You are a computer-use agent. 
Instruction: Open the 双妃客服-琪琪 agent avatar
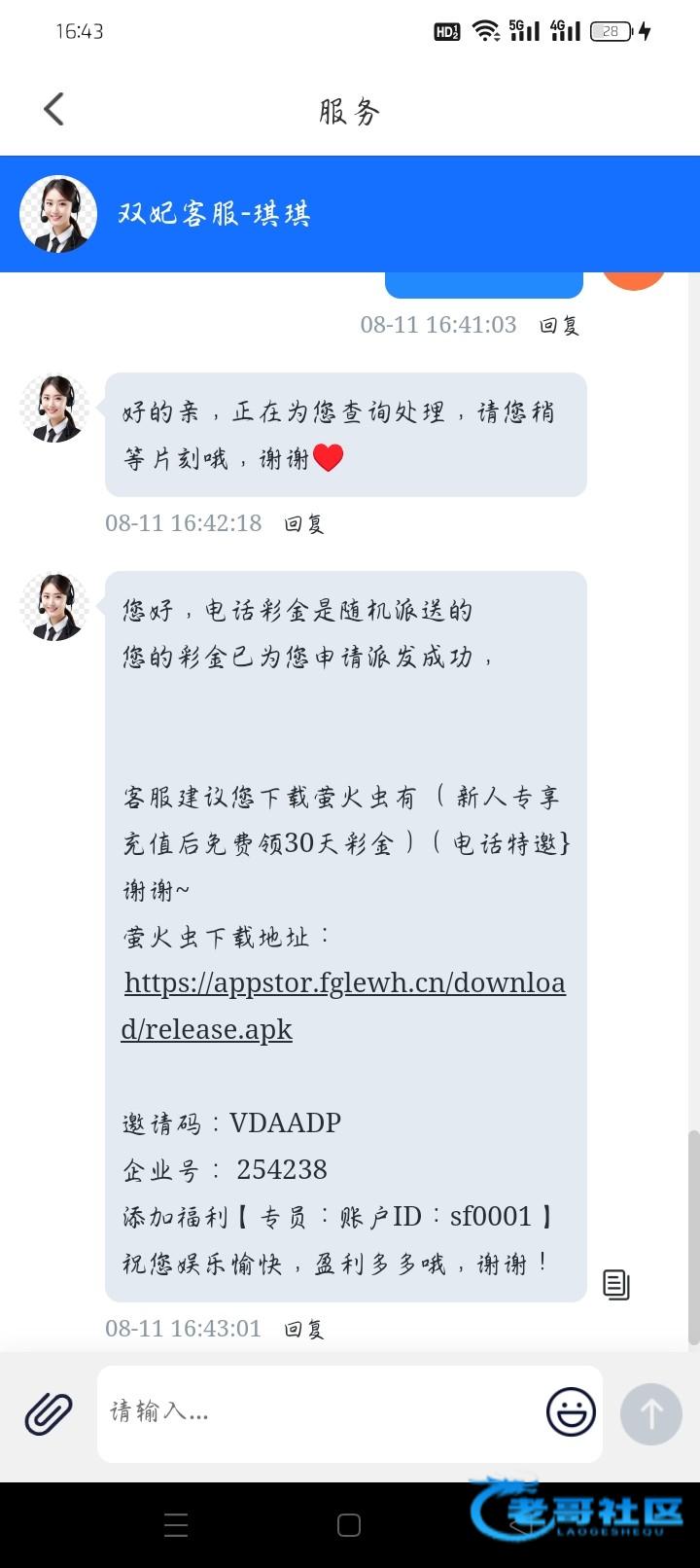coord(58,214)
